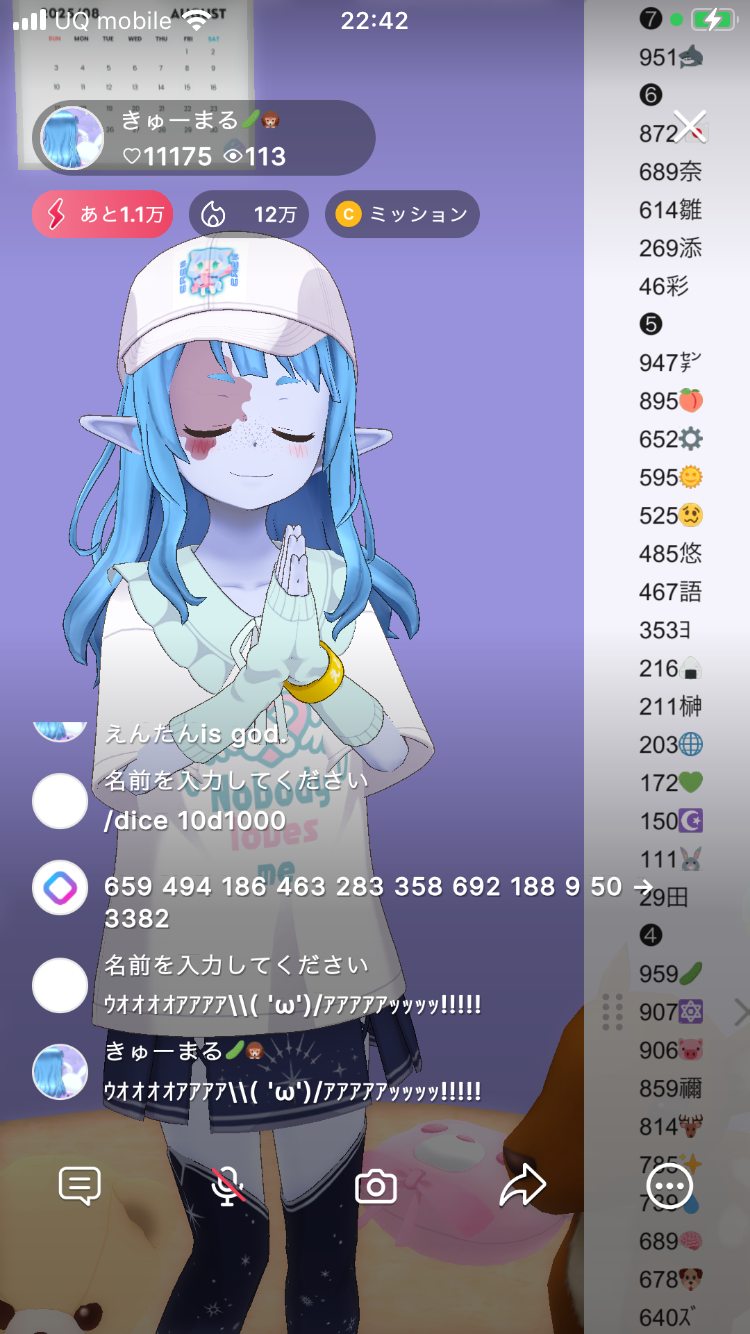
Task: Collapse the side panel with the arrow
Action: tap(740, 1012)
